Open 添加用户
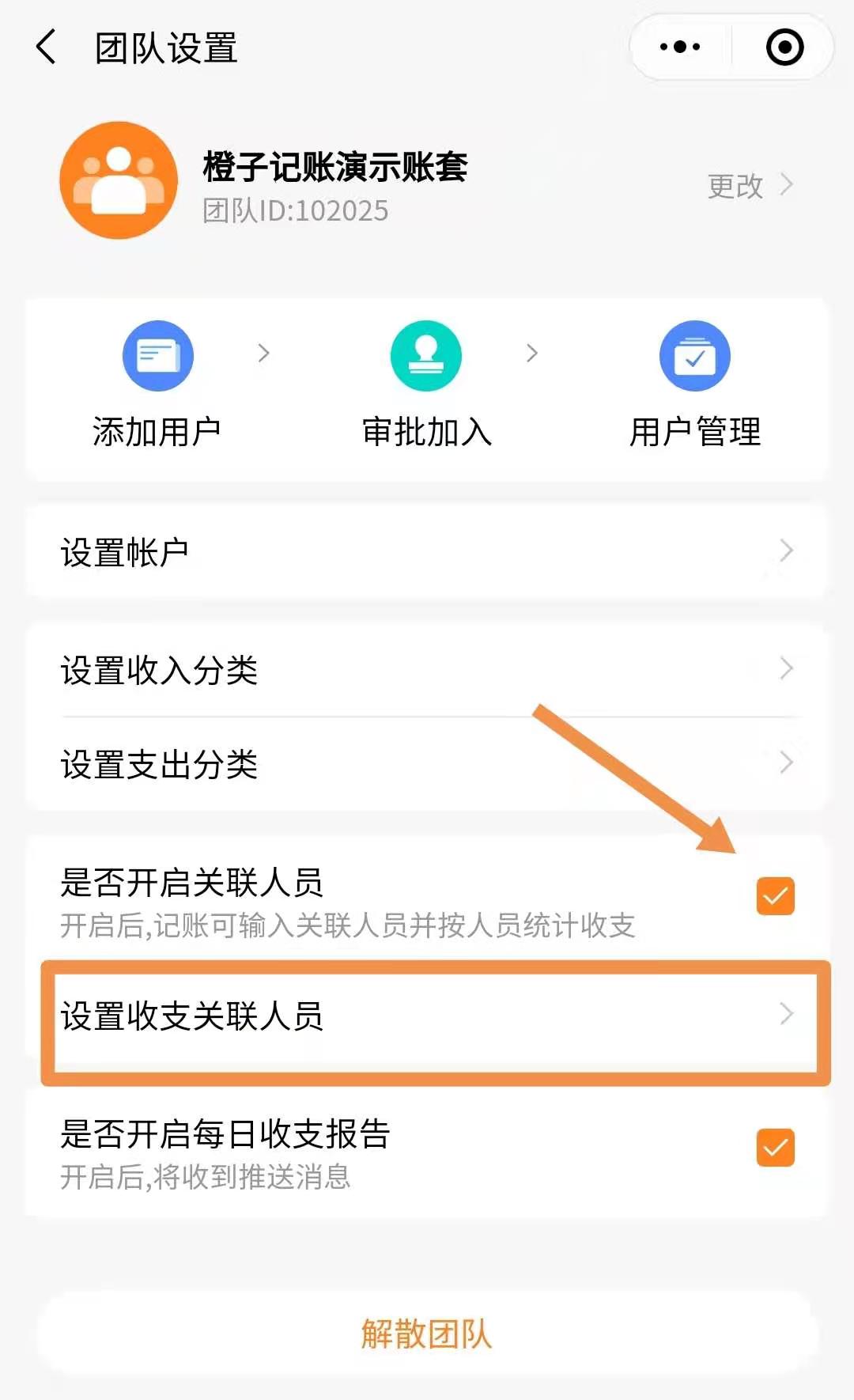The width and height of the screenshot is (854, 1400). tap(157, 385)
